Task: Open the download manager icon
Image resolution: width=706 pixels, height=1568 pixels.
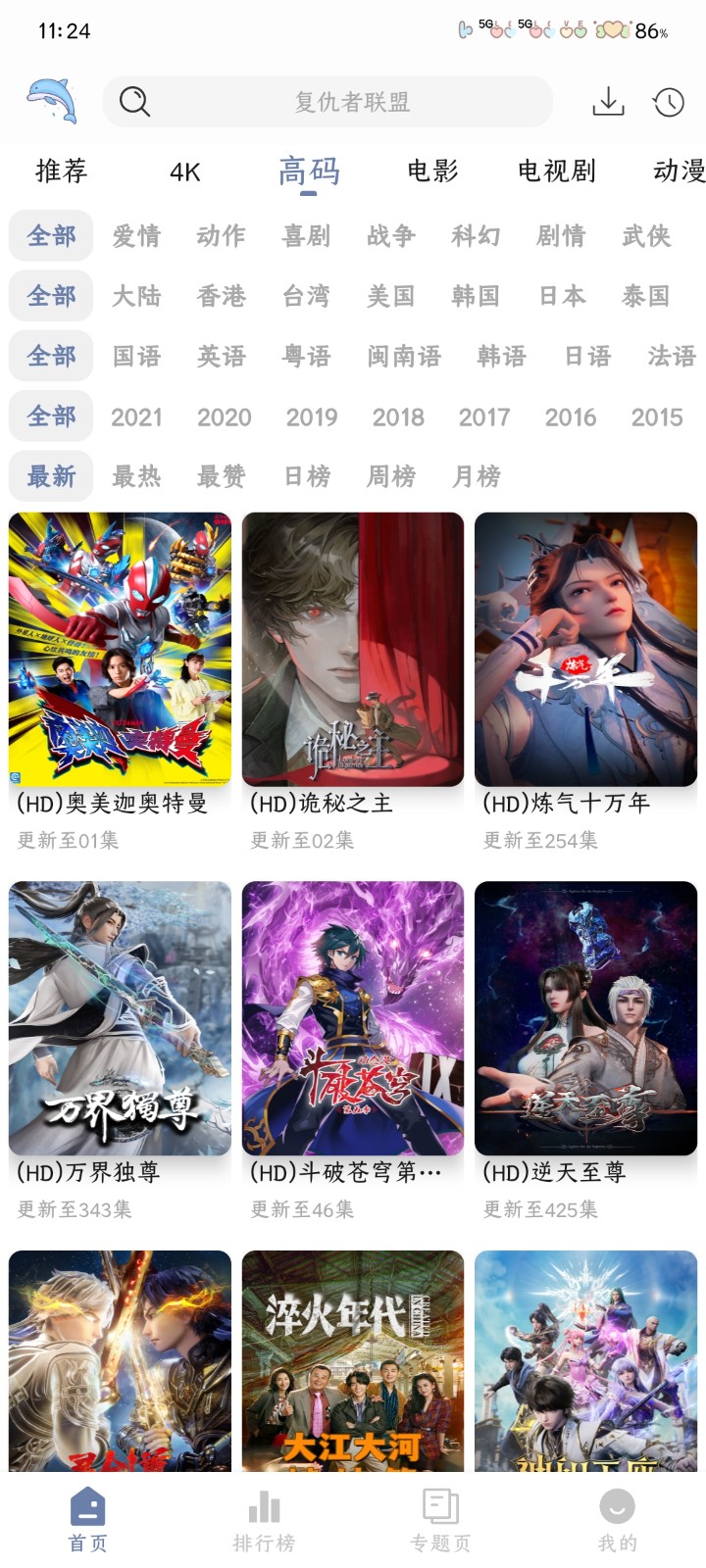Action: [611, 101]
